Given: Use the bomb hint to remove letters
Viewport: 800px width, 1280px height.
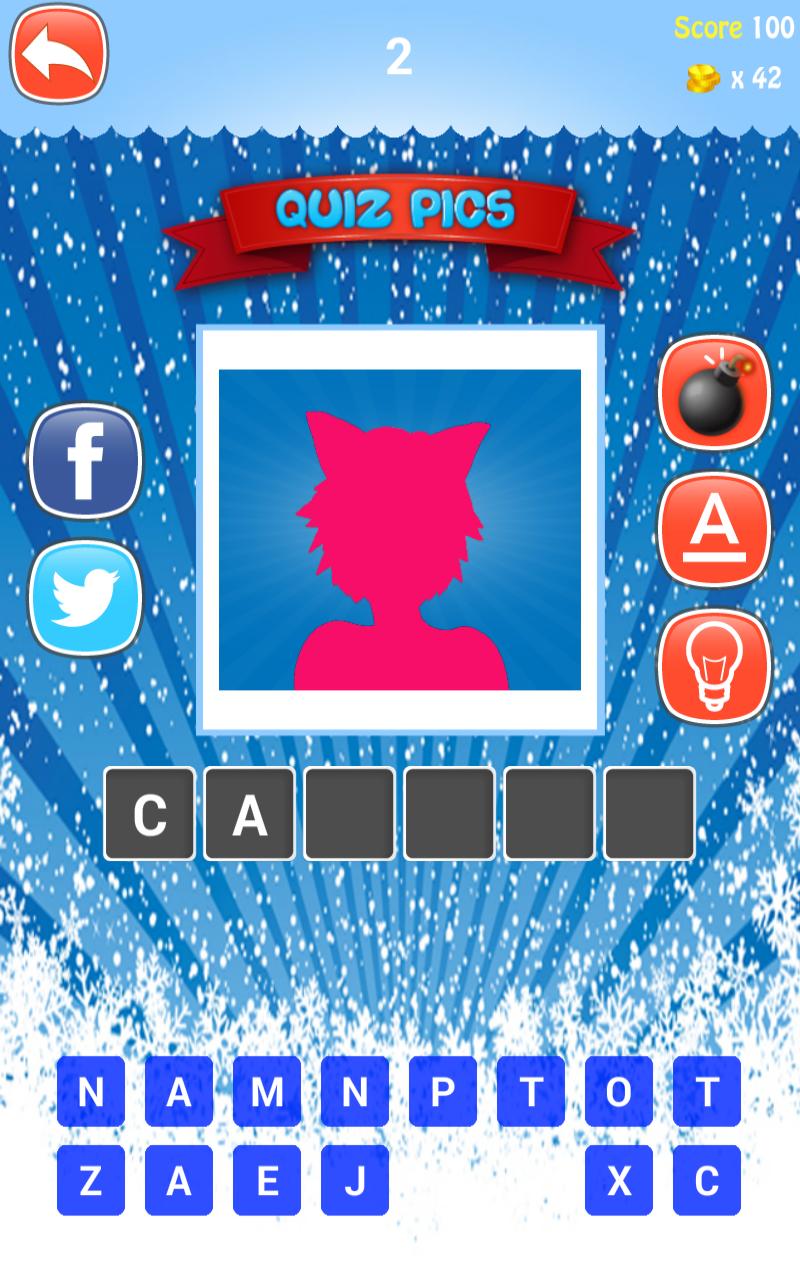Looking at the screenshot, I should click(x=714, y=393).
